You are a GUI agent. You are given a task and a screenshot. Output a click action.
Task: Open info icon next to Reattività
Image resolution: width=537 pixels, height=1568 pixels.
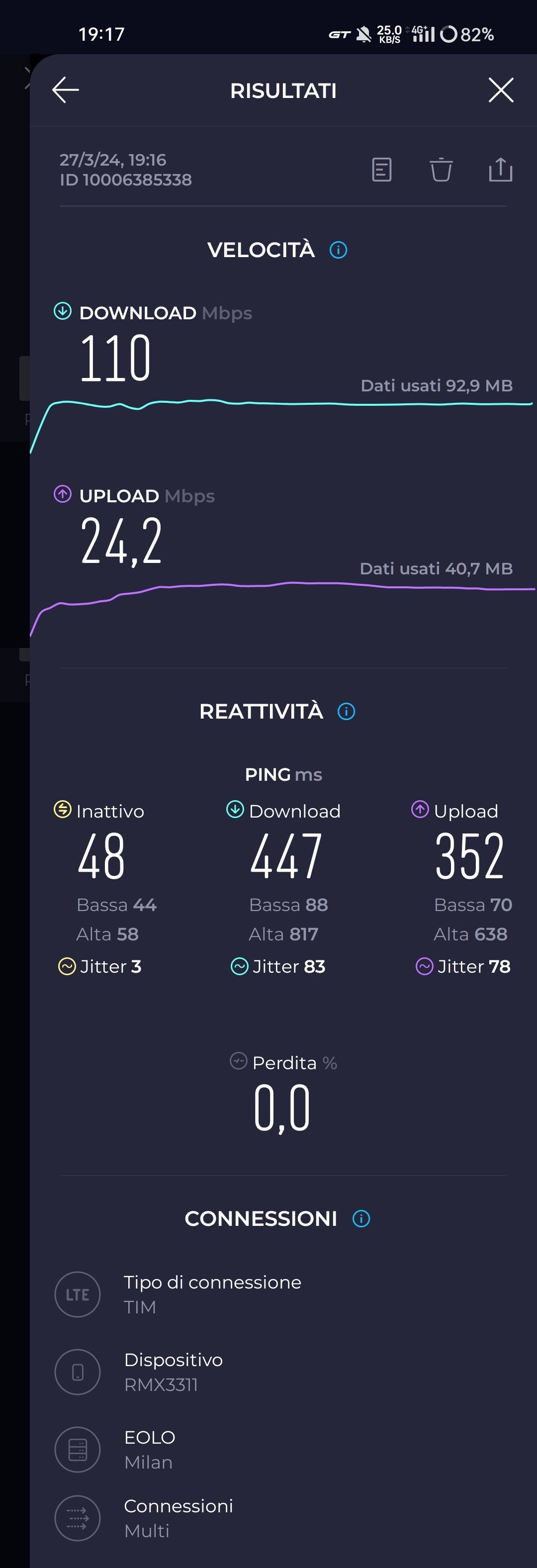point(347,711)
